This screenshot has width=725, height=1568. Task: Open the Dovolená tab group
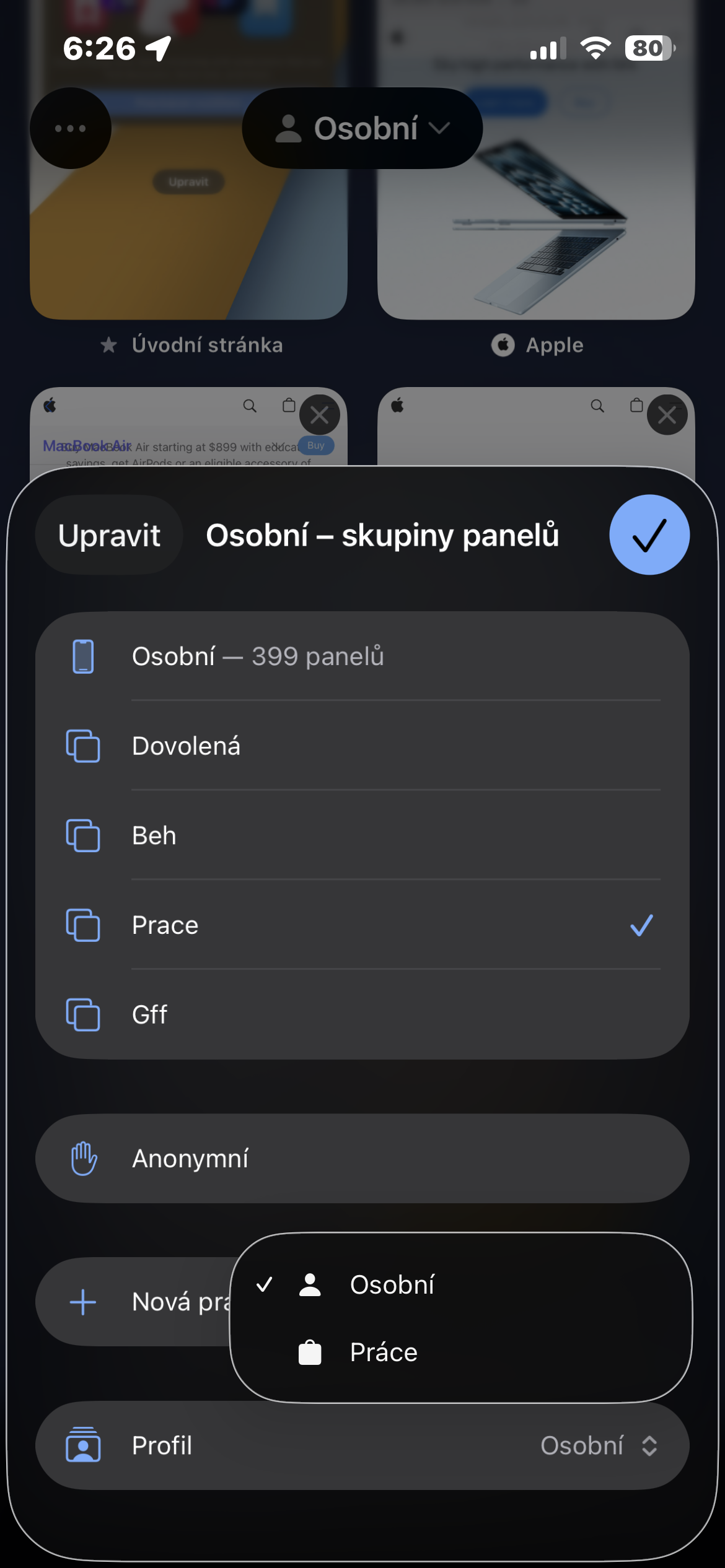tap(362, 746)
